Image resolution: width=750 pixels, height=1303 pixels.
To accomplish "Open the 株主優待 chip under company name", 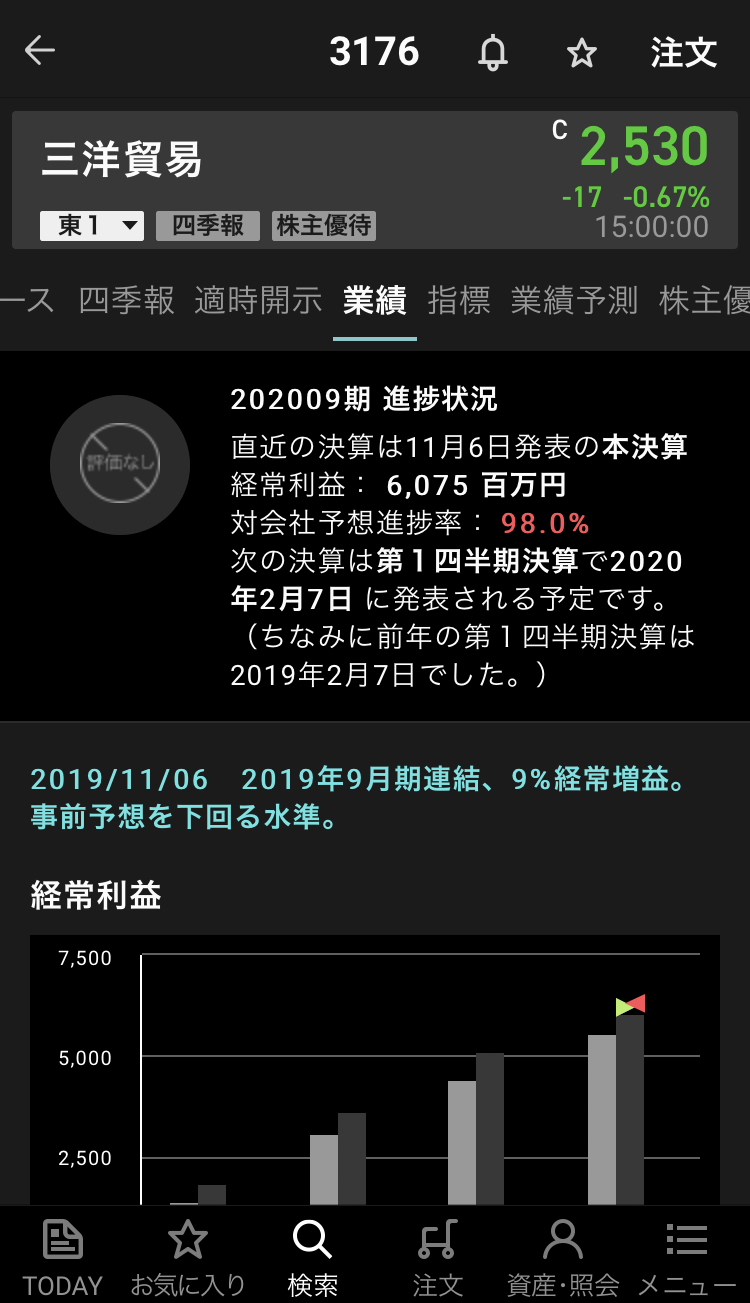I will (x=324, y=226).
